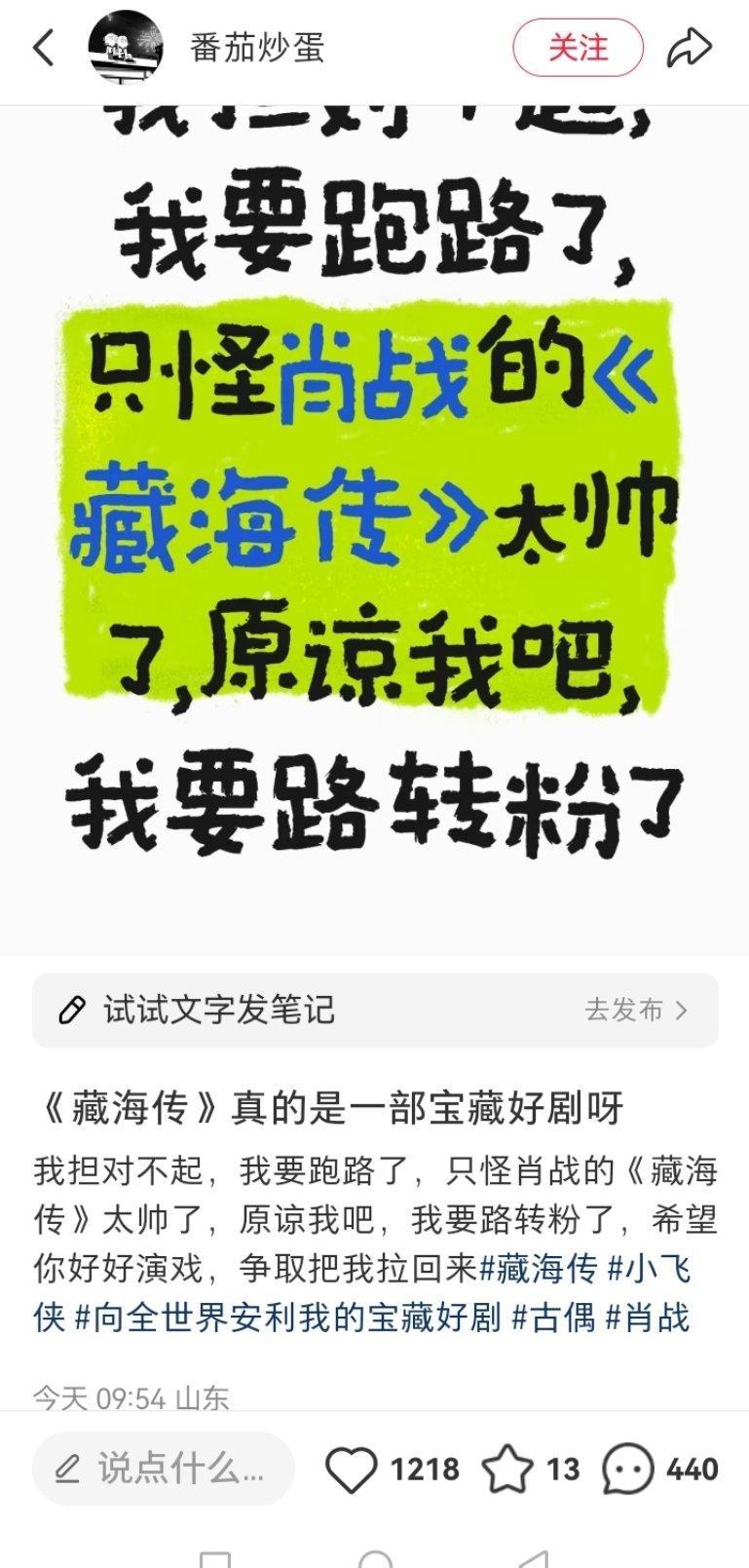
Task: Like this post with heart icon
Action: click(x=351, y=1469)
